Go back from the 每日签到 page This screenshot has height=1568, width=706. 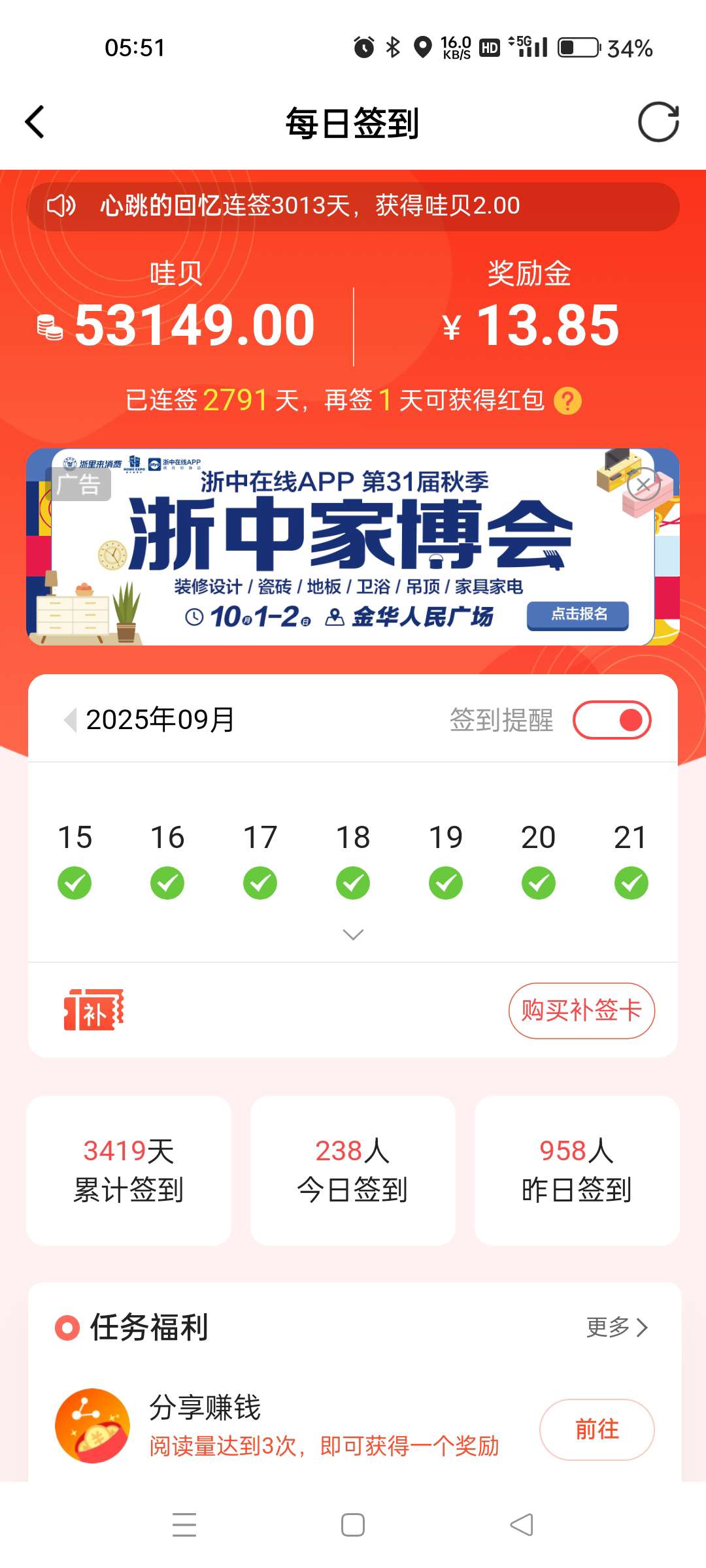click(x=35, y=122)
